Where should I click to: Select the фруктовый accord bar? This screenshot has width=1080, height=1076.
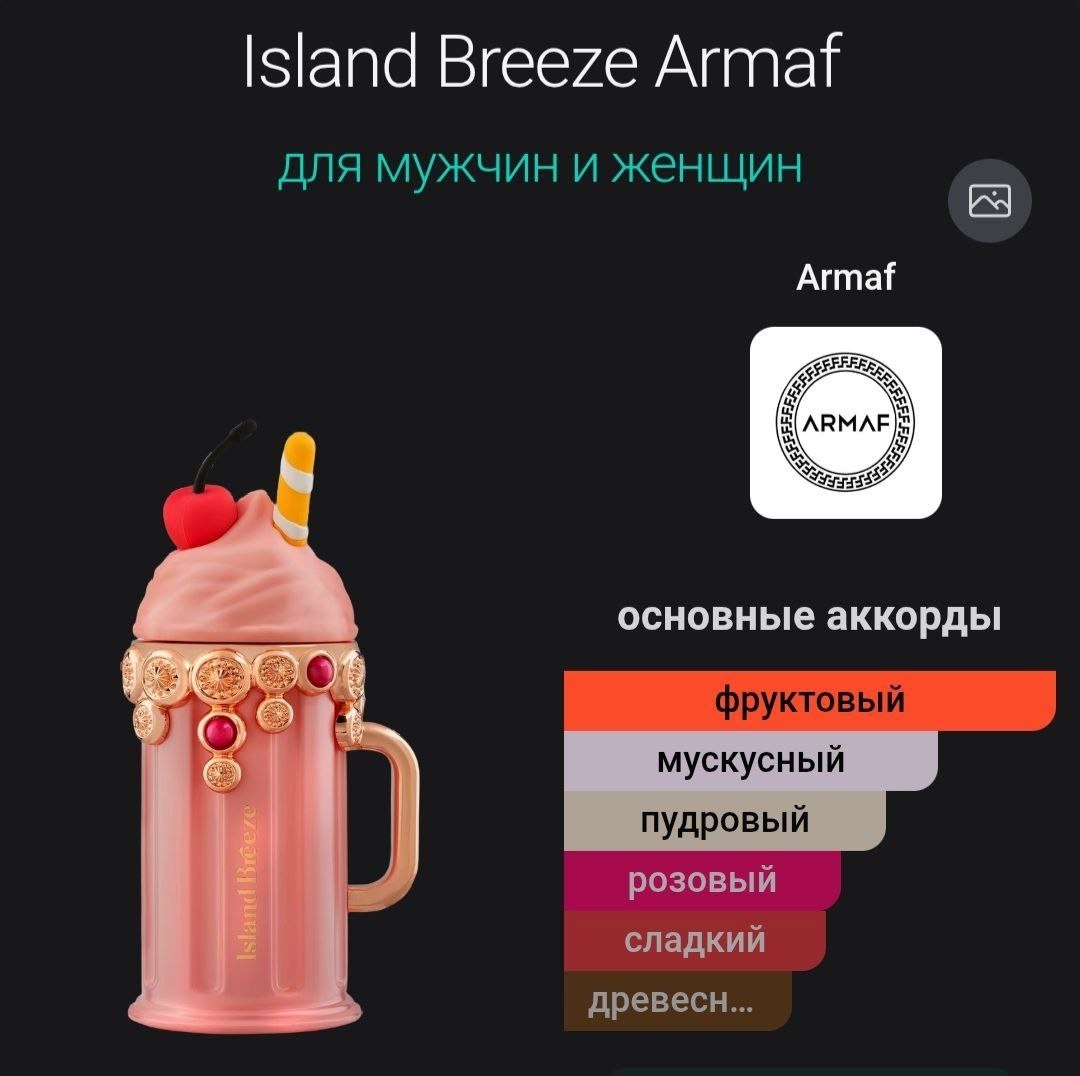pyautogui.click(x=809, y=701)
